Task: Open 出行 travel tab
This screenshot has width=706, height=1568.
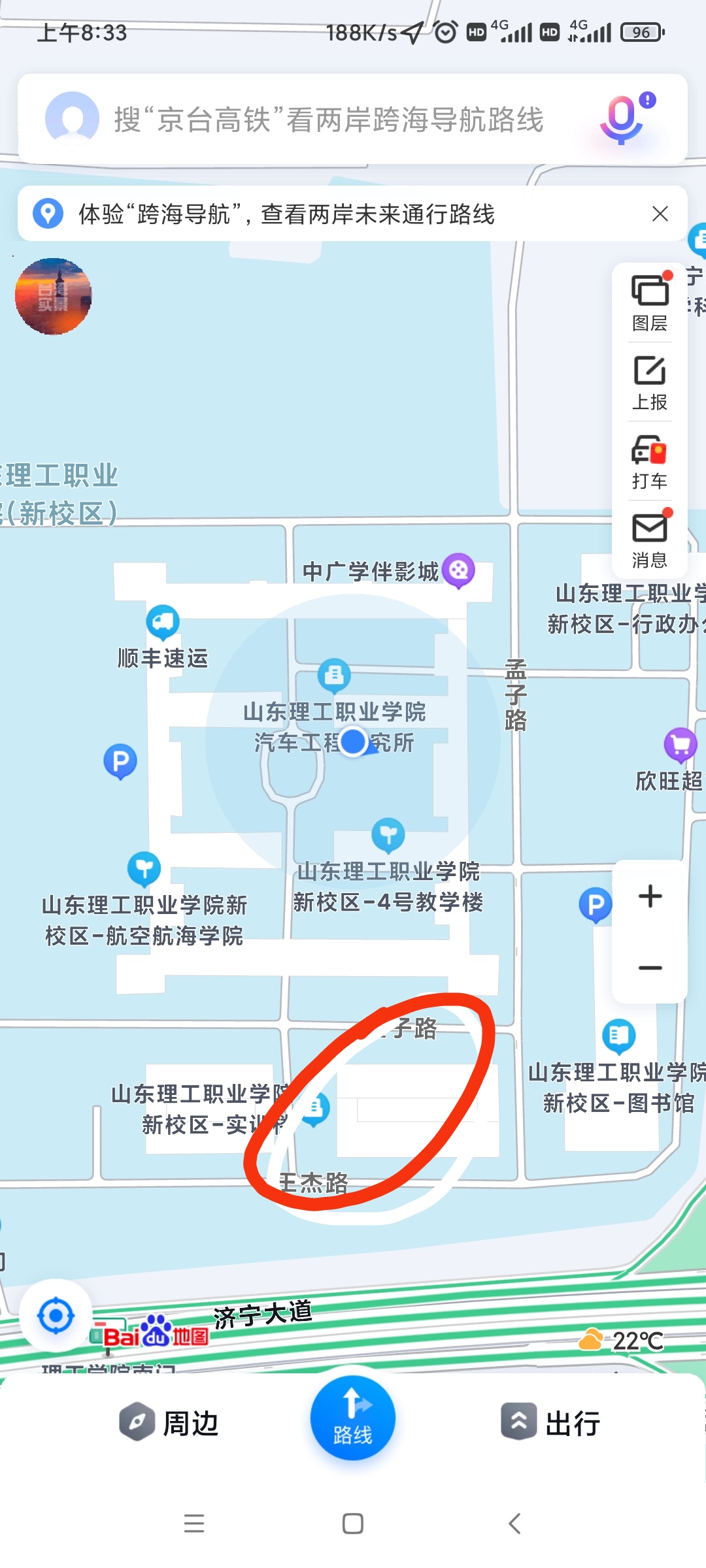Action: coord(551,1422)
